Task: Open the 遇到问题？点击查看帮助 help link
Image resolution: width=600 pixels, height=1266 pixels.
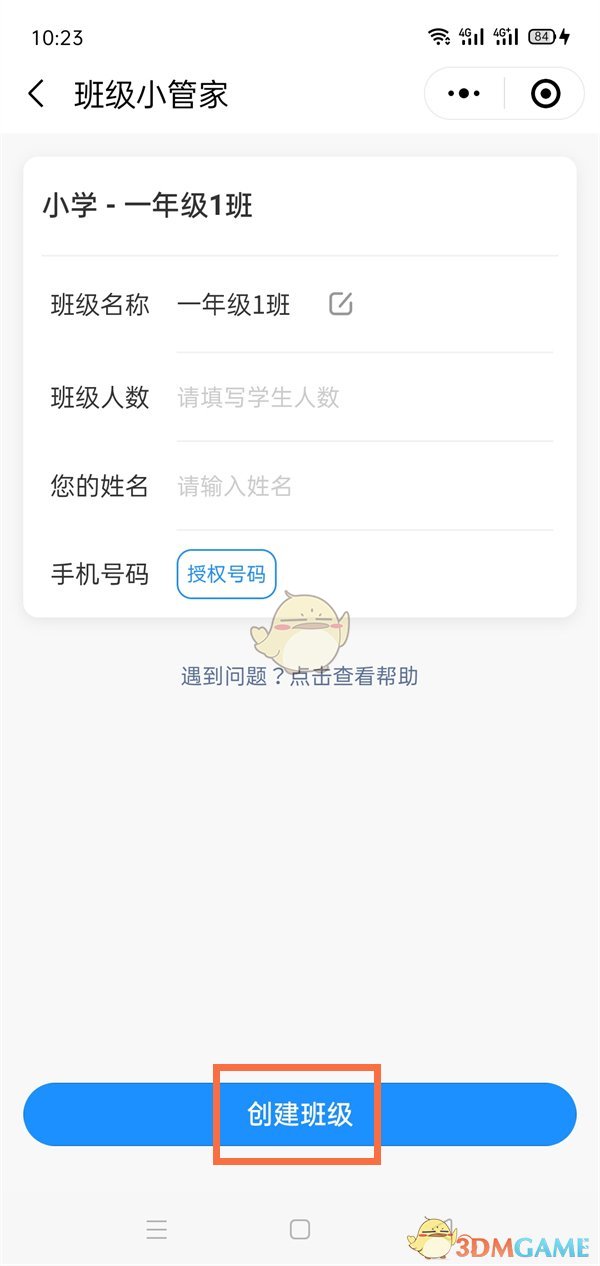Action: 299,677
